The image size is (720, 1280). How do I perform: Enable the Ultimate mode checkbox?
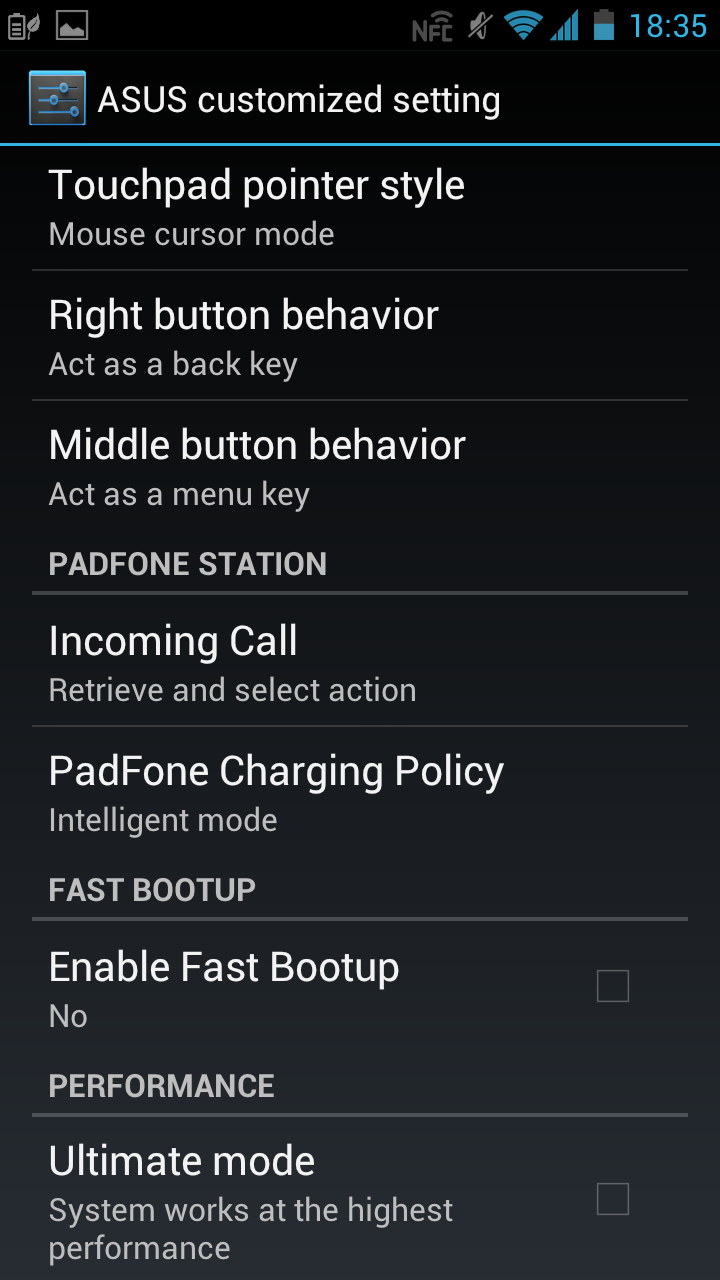pyautogui.click(x=612, y=1198)
